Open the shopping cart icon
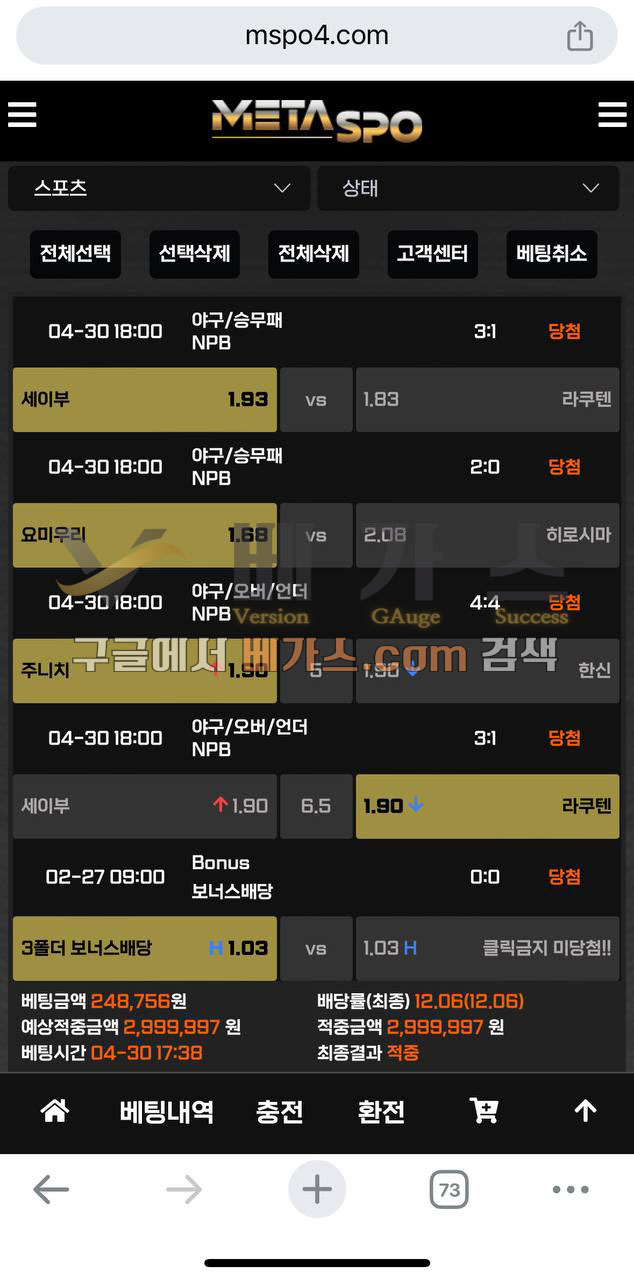The width and height of the screenshot is (634, 1280). [x=484, y=1111]
